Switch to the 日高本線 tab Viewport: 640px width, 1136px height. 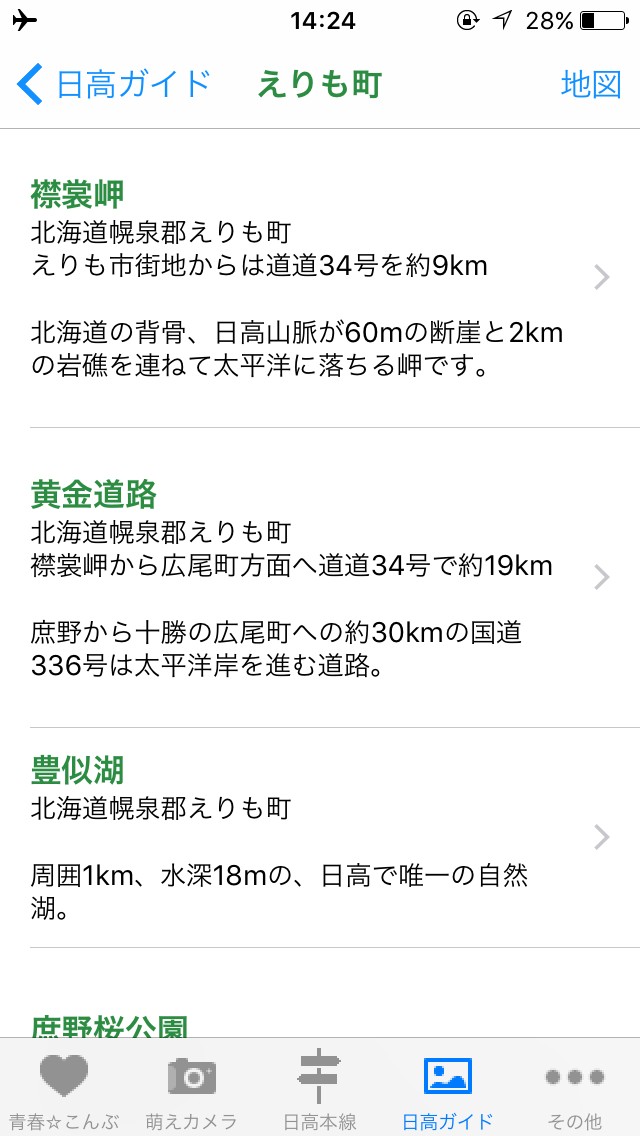coord(320,1088)
